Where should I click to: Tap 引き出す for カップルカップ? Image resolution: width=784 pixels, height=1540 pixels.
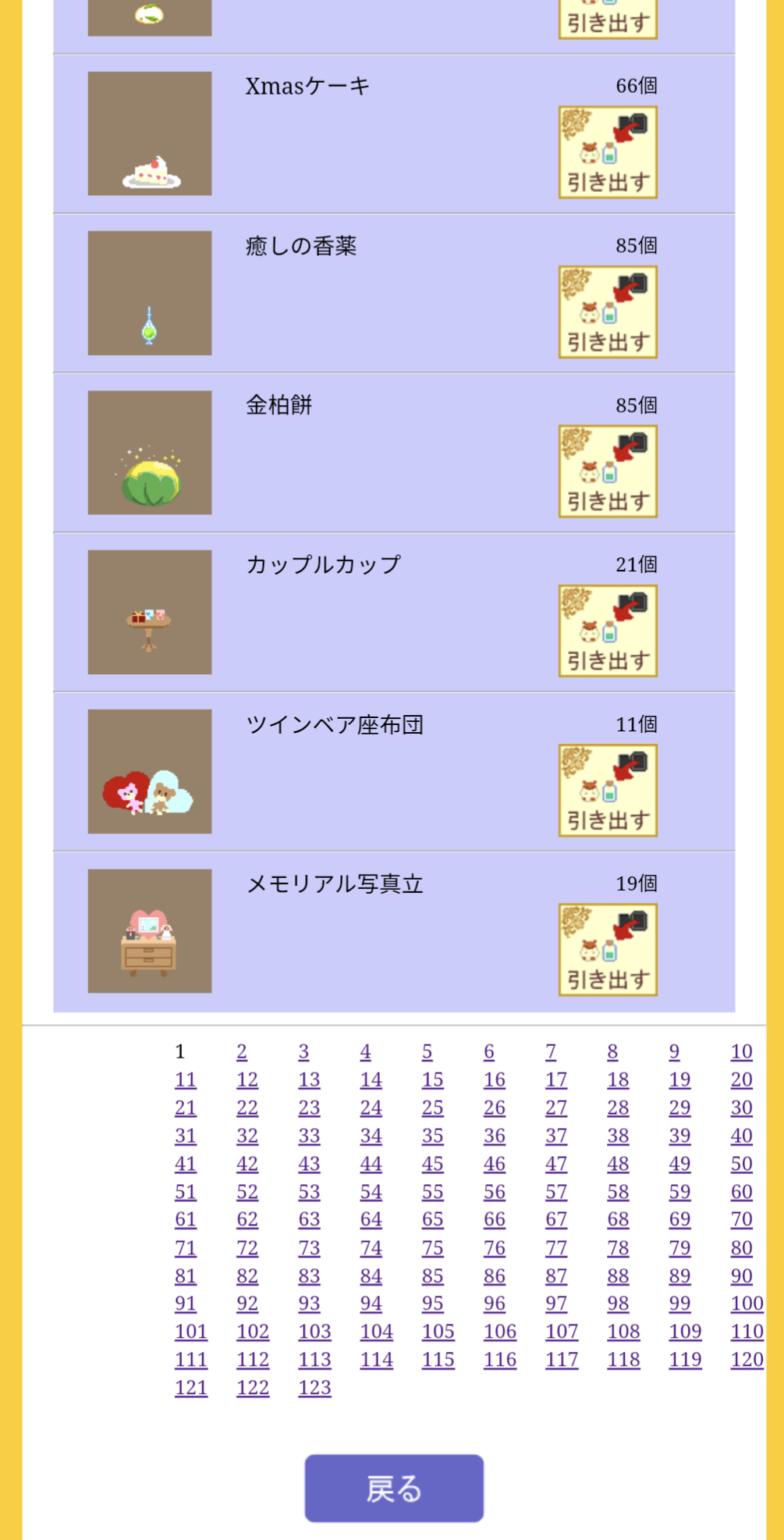pyautogui.click(x=608, y=631)
